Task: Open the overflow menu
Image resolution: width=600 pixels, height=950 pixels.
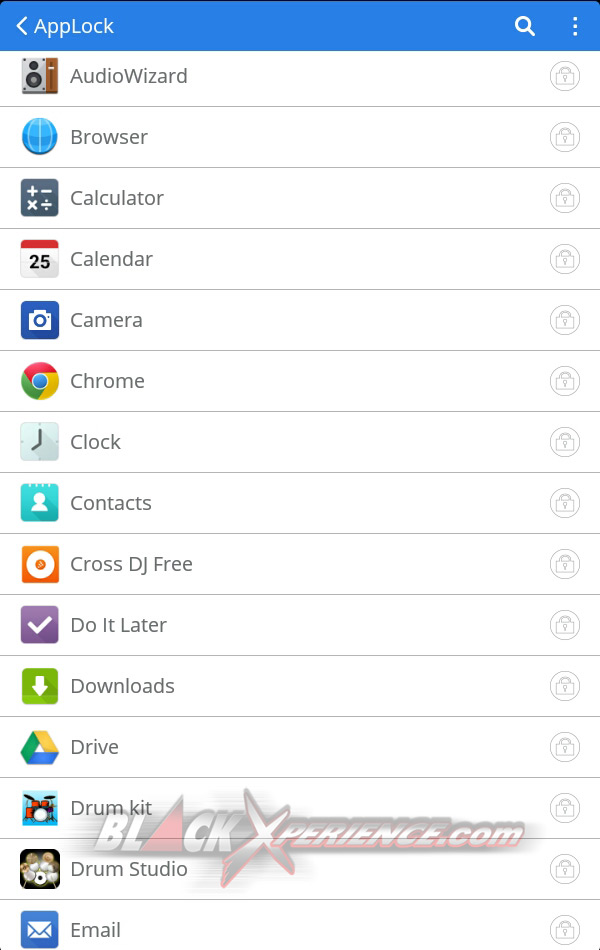Action: click(x=575, y=26)
